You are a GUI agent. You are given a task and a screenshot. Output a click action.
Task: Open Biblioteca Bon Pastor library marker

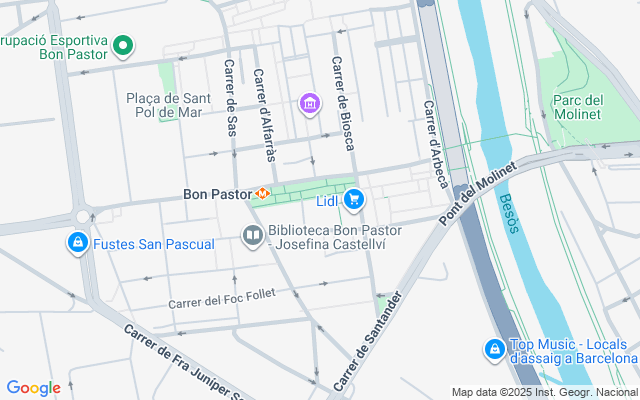pyautogui.click(x=253, y=236)
